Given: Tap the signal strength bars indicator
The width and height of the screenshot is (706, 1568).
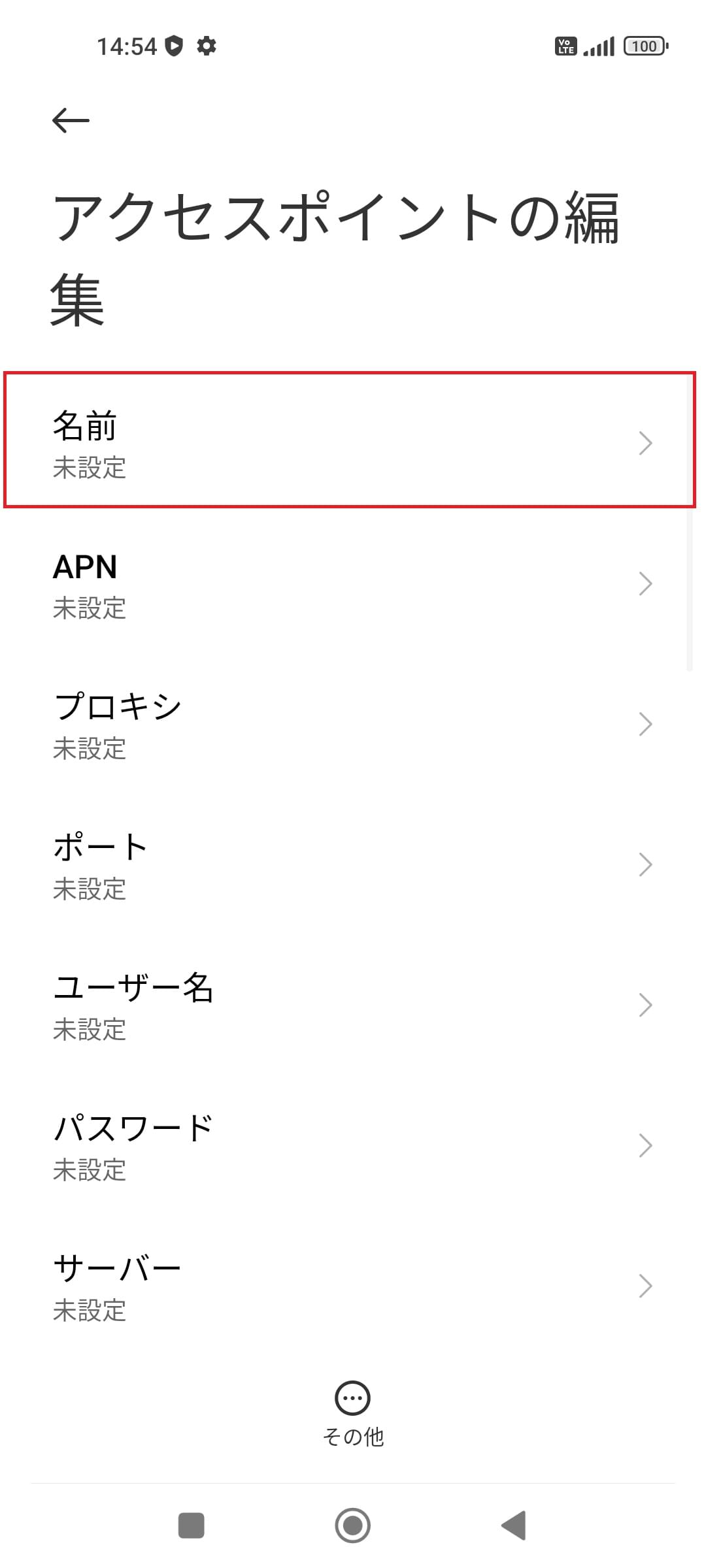Looking at the screenshot, I should [x=599, y=46].
